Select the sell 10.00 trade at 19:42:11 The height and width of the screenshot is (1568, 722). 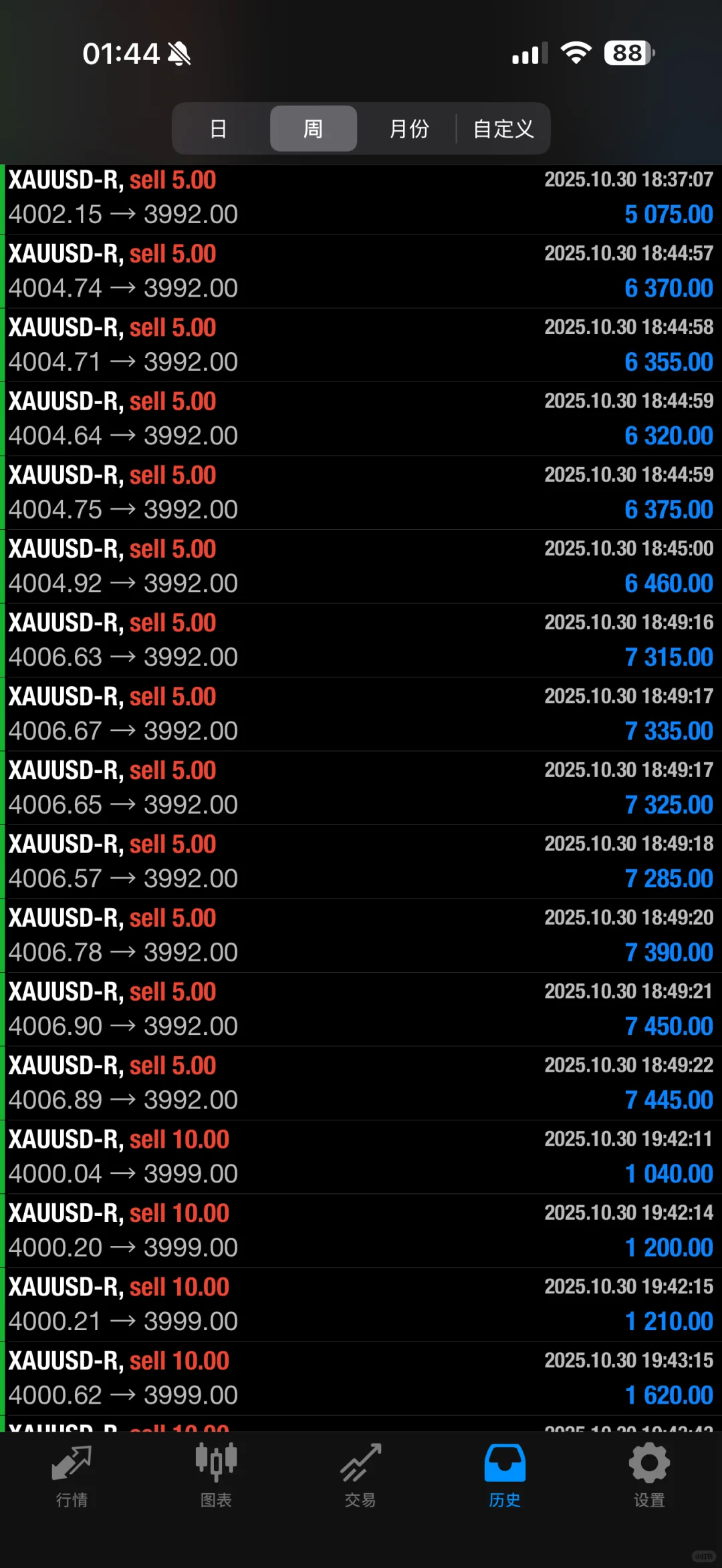[361, 1157]
